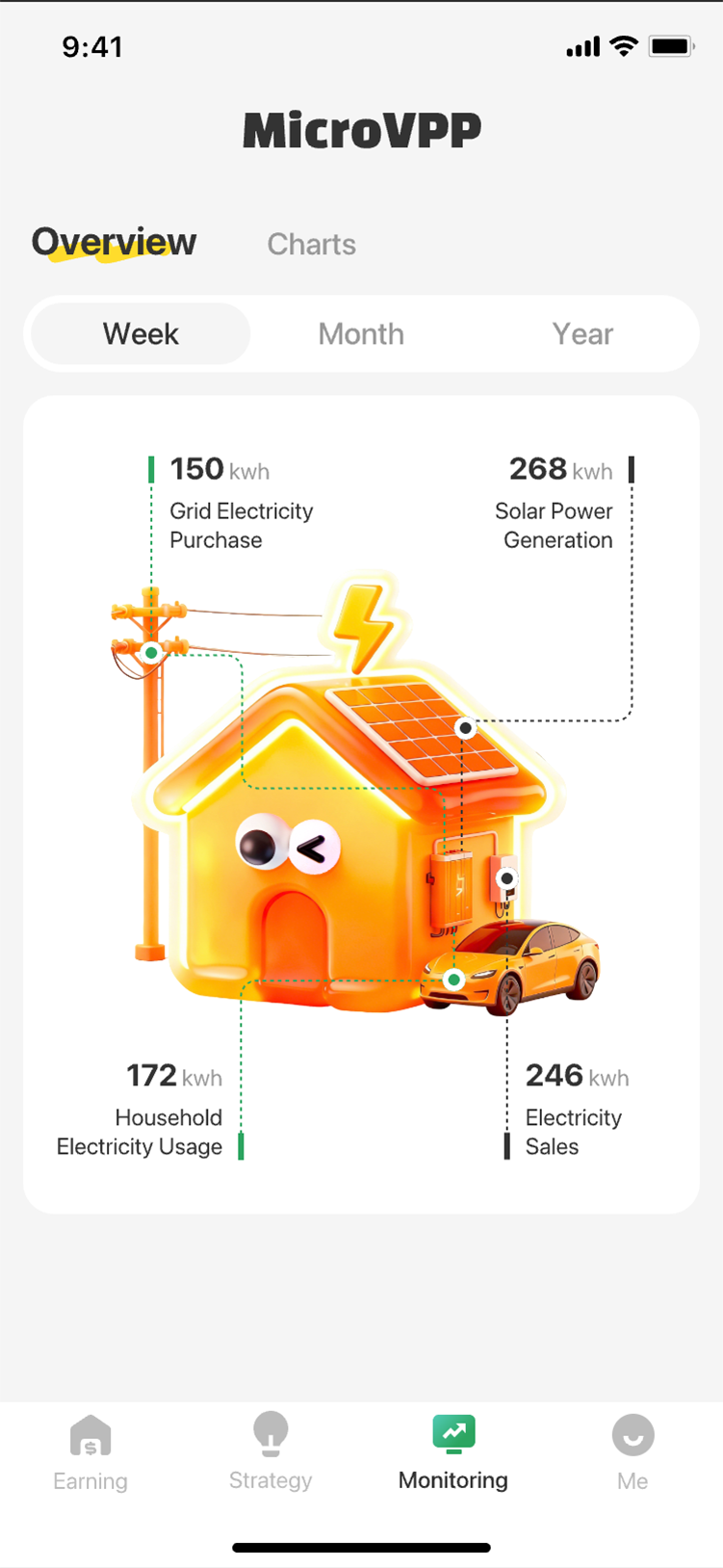Viewport: 723px width, 1568px height.
Task: Select the Week time range
Action: 140,334
